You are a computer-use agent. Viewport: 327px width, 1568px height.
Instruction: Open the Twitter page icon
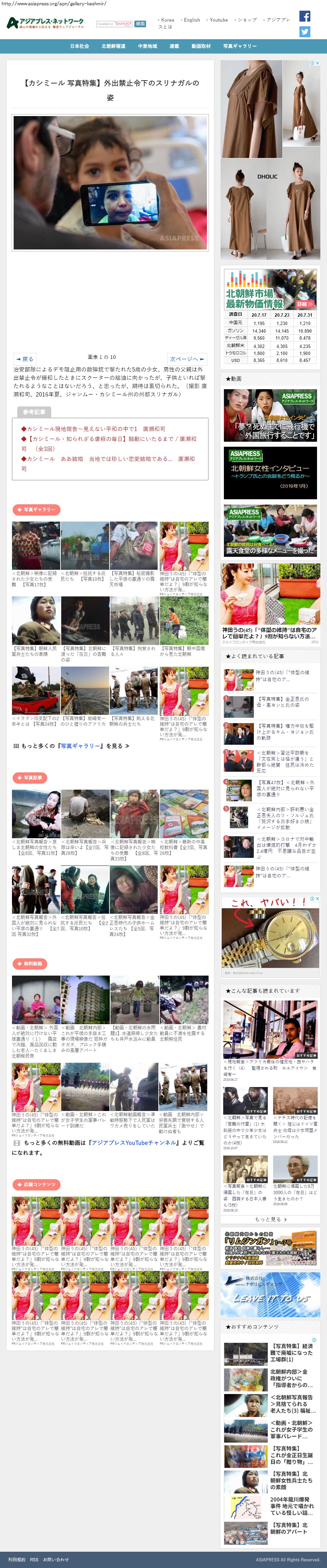point(304,32)
